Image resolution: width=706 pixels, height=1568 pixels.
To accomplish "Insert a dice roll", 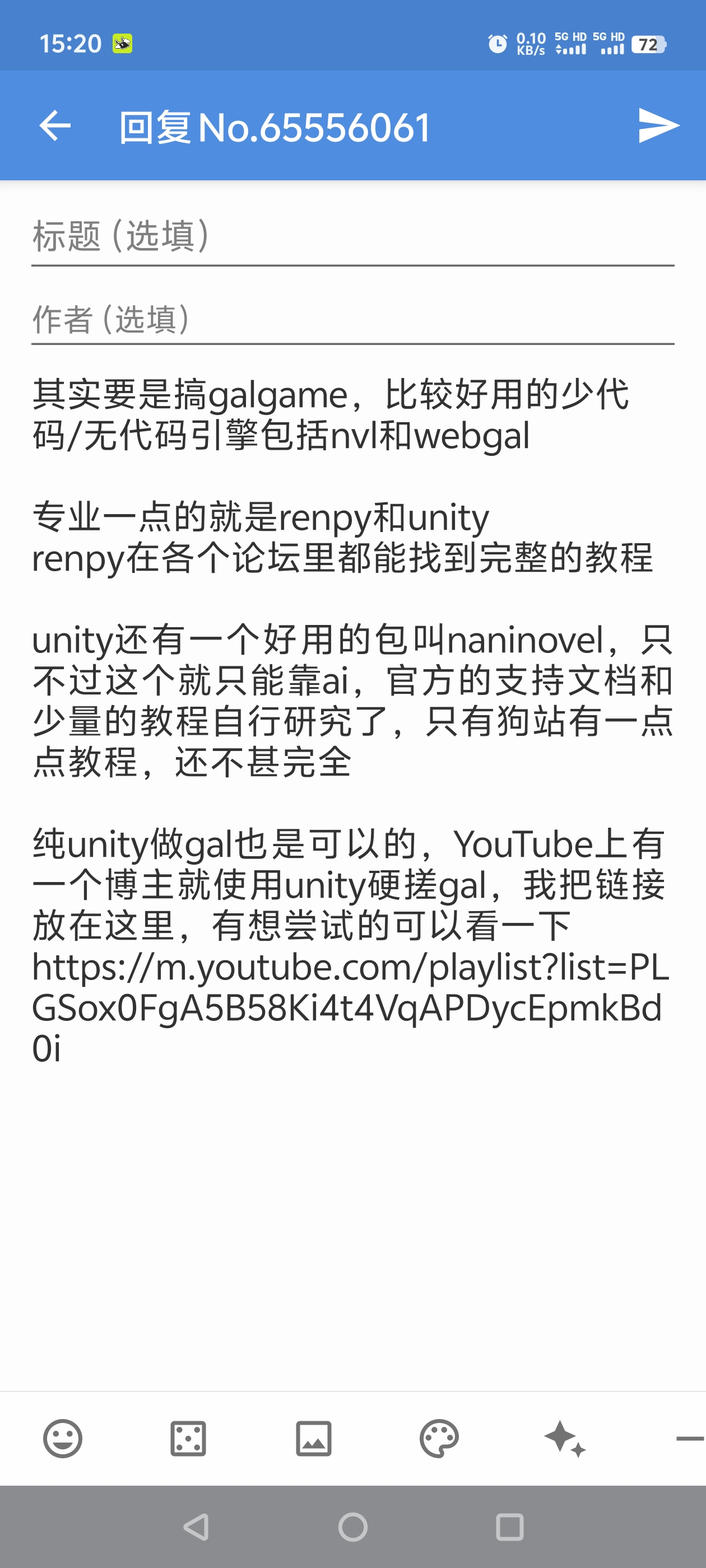I will tap(188, 1439).
